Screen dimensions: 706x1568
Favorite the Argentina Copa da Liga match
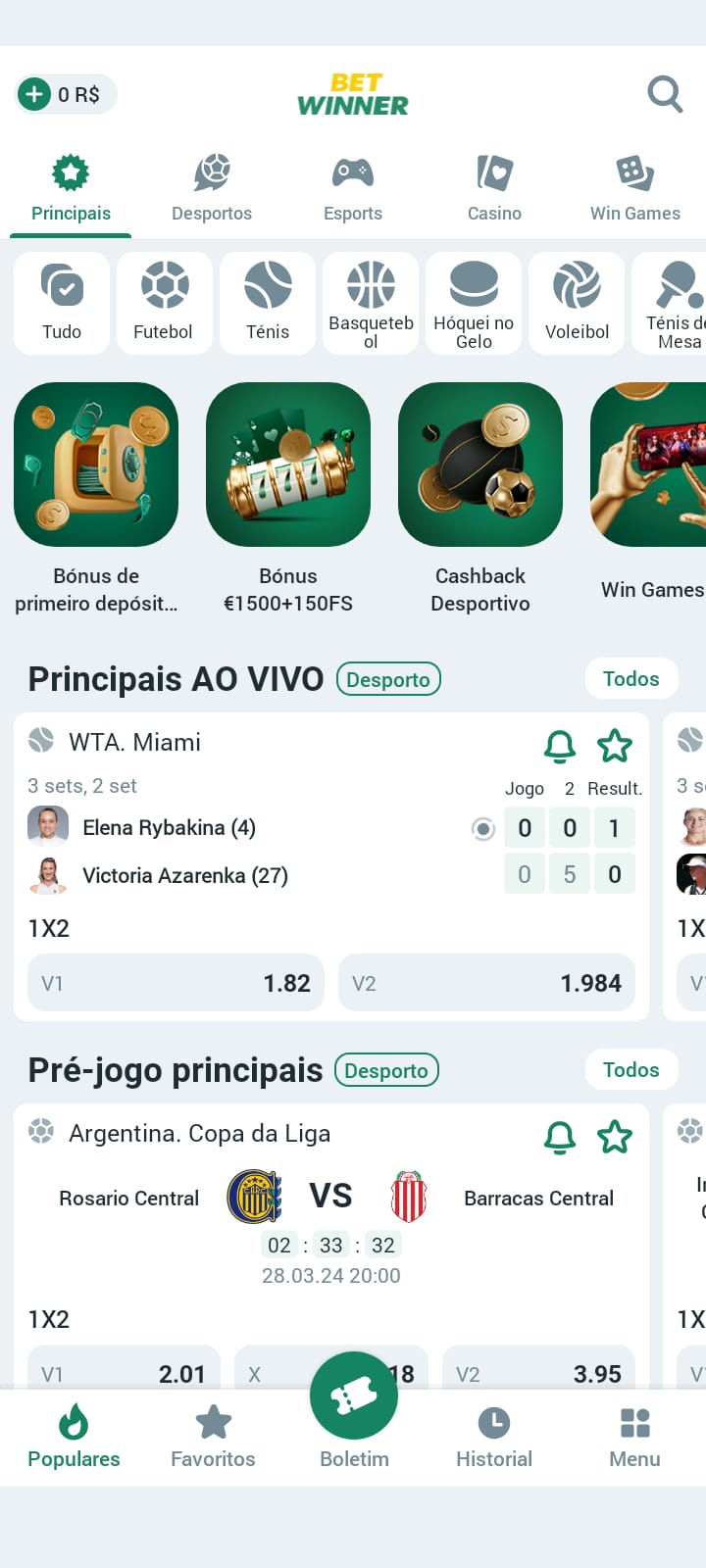click(x=615, y=1137)
